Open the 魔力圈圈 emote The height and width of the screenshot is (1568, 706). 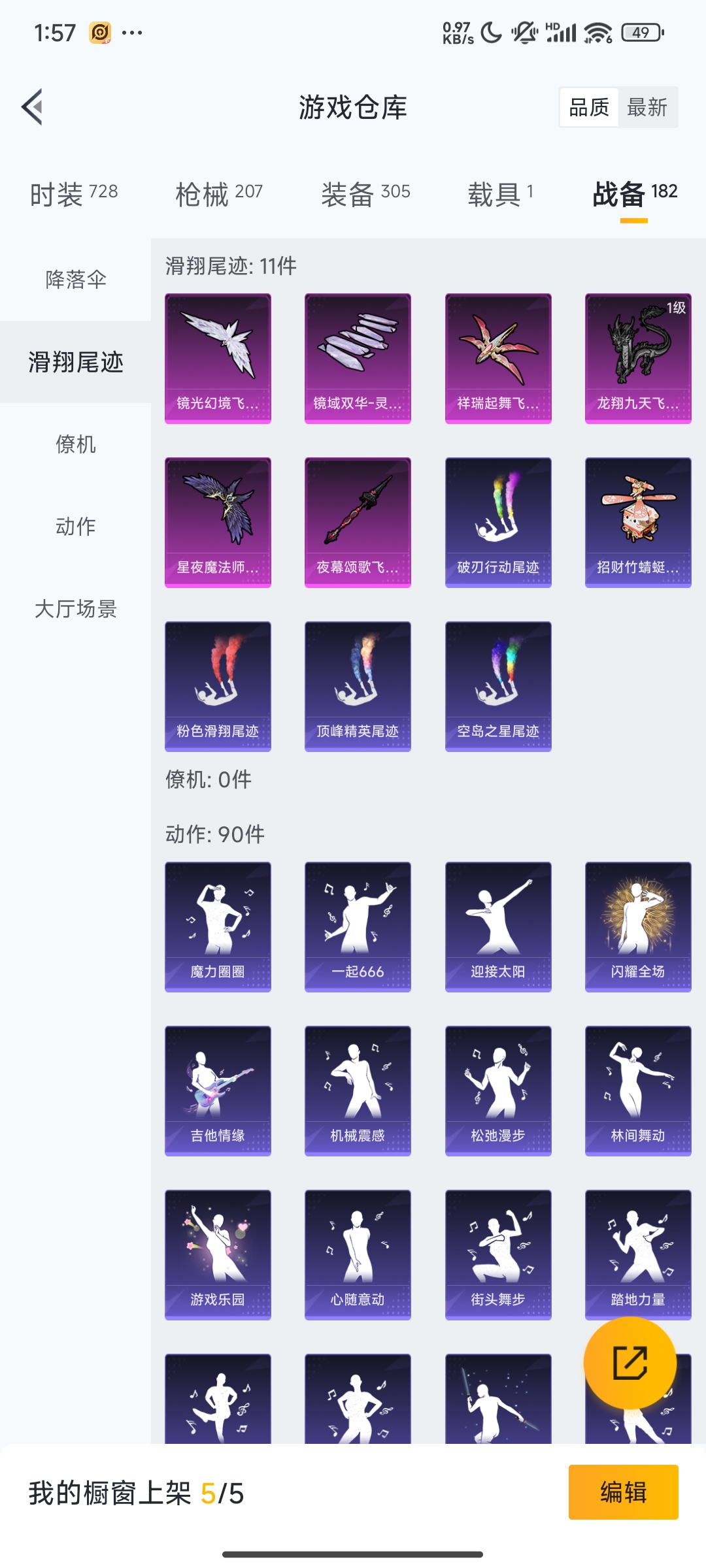point(218,927)
